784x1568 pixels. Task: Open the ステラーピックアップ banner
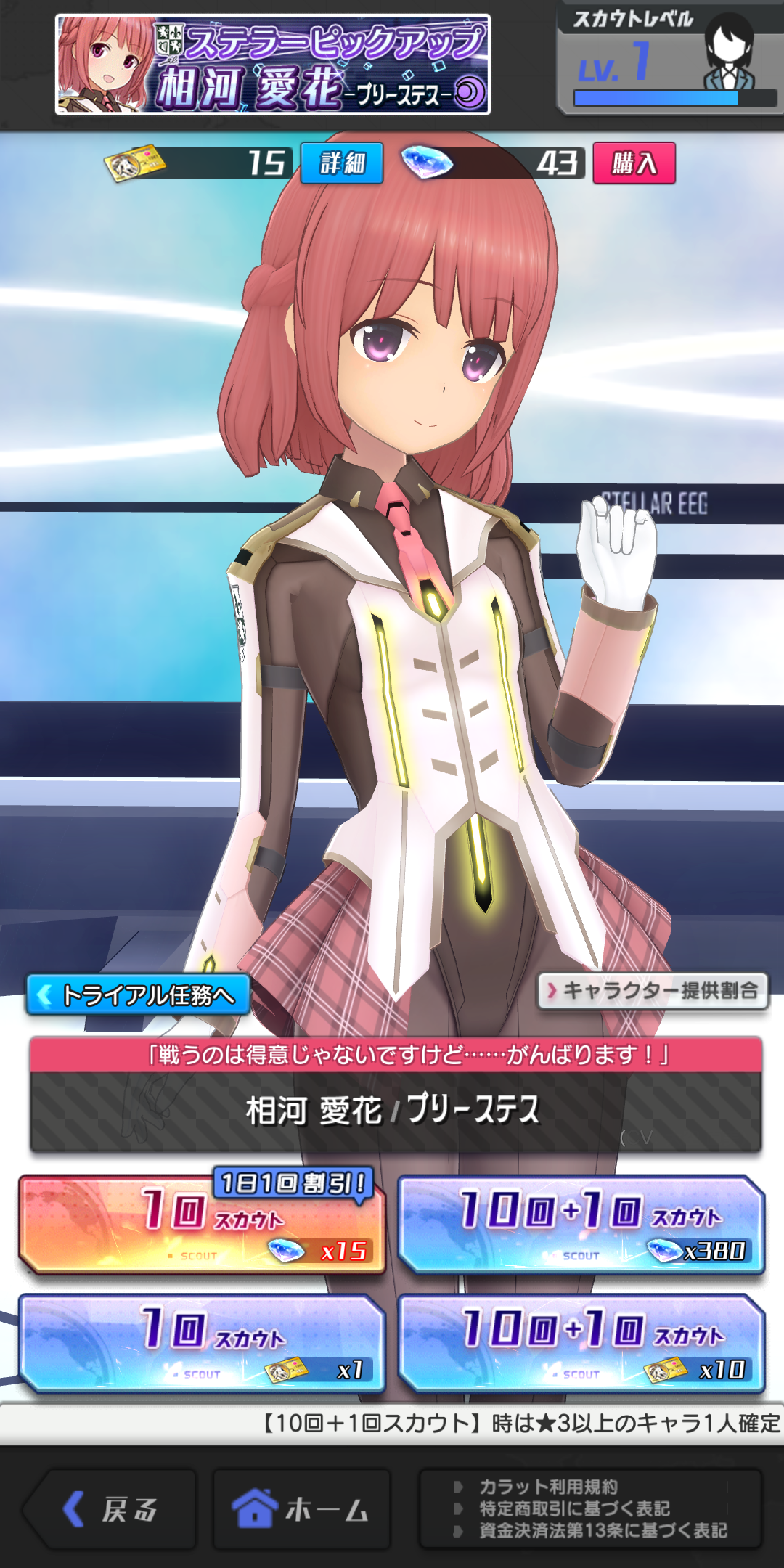[273, 65]
